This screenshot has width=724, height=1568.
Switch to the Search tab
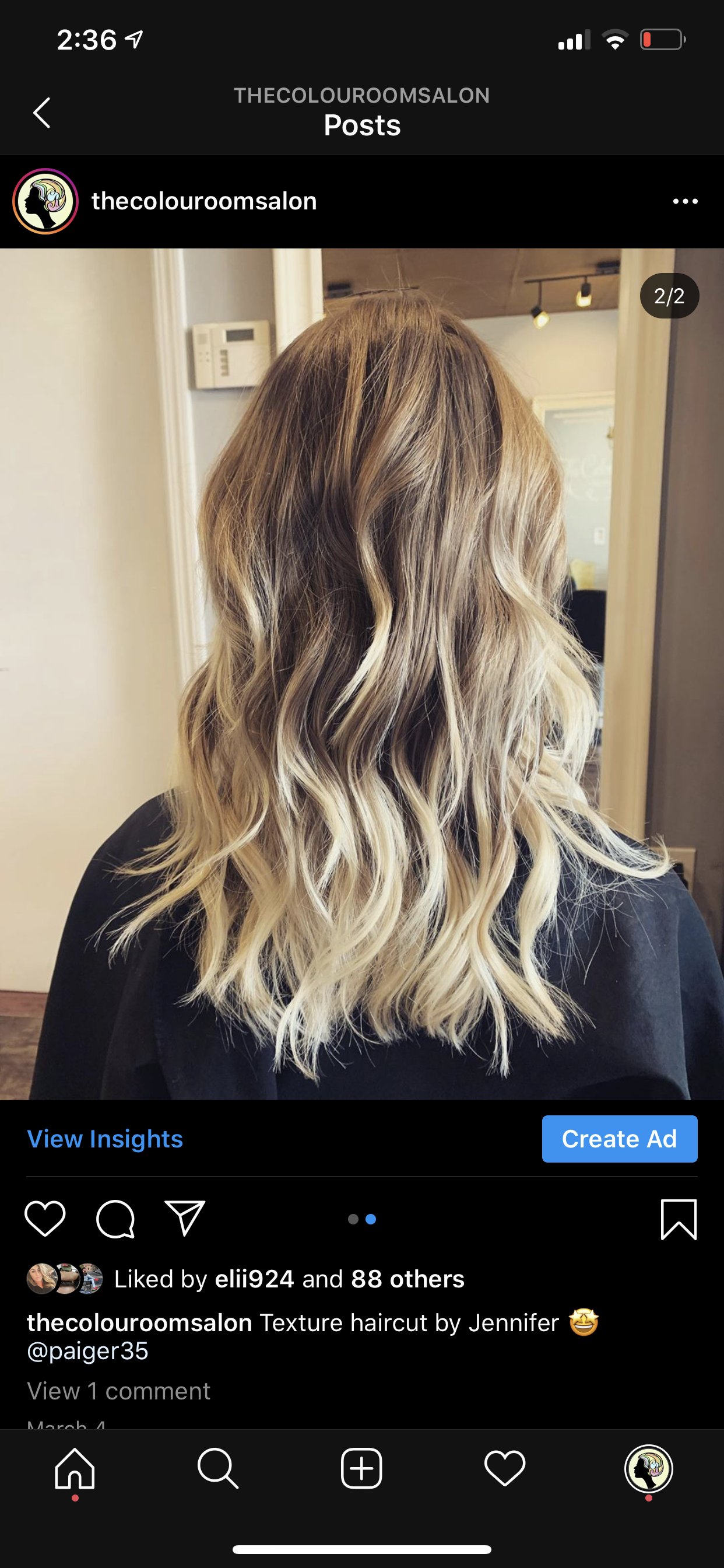[218, 1469]
